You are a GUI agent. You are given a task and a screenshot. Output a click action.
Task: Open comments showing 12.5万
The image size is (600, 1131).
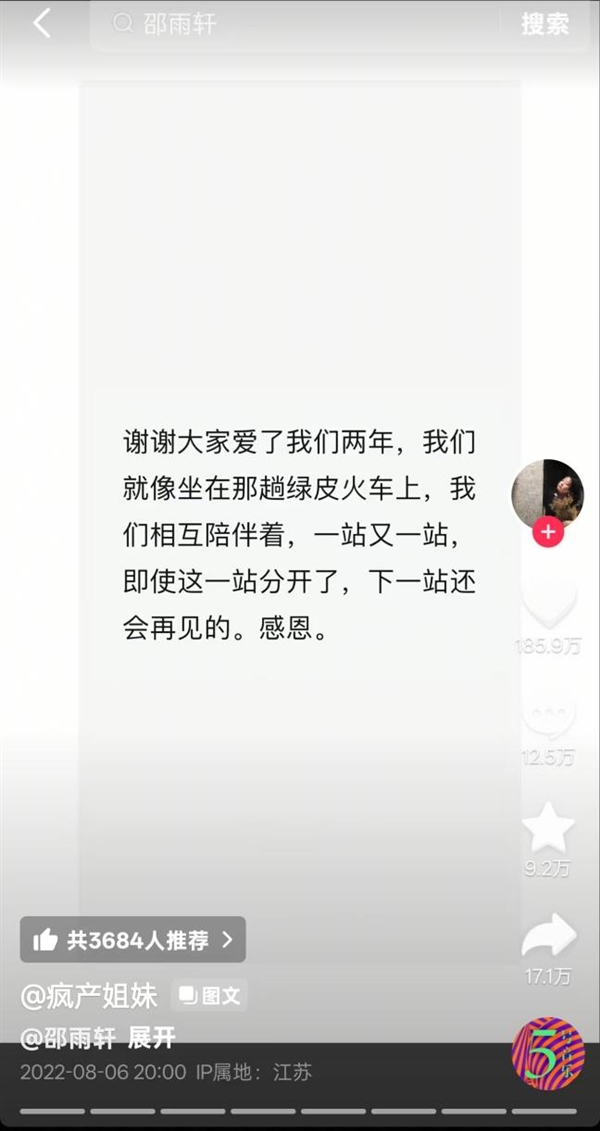[x=548, y=718]
